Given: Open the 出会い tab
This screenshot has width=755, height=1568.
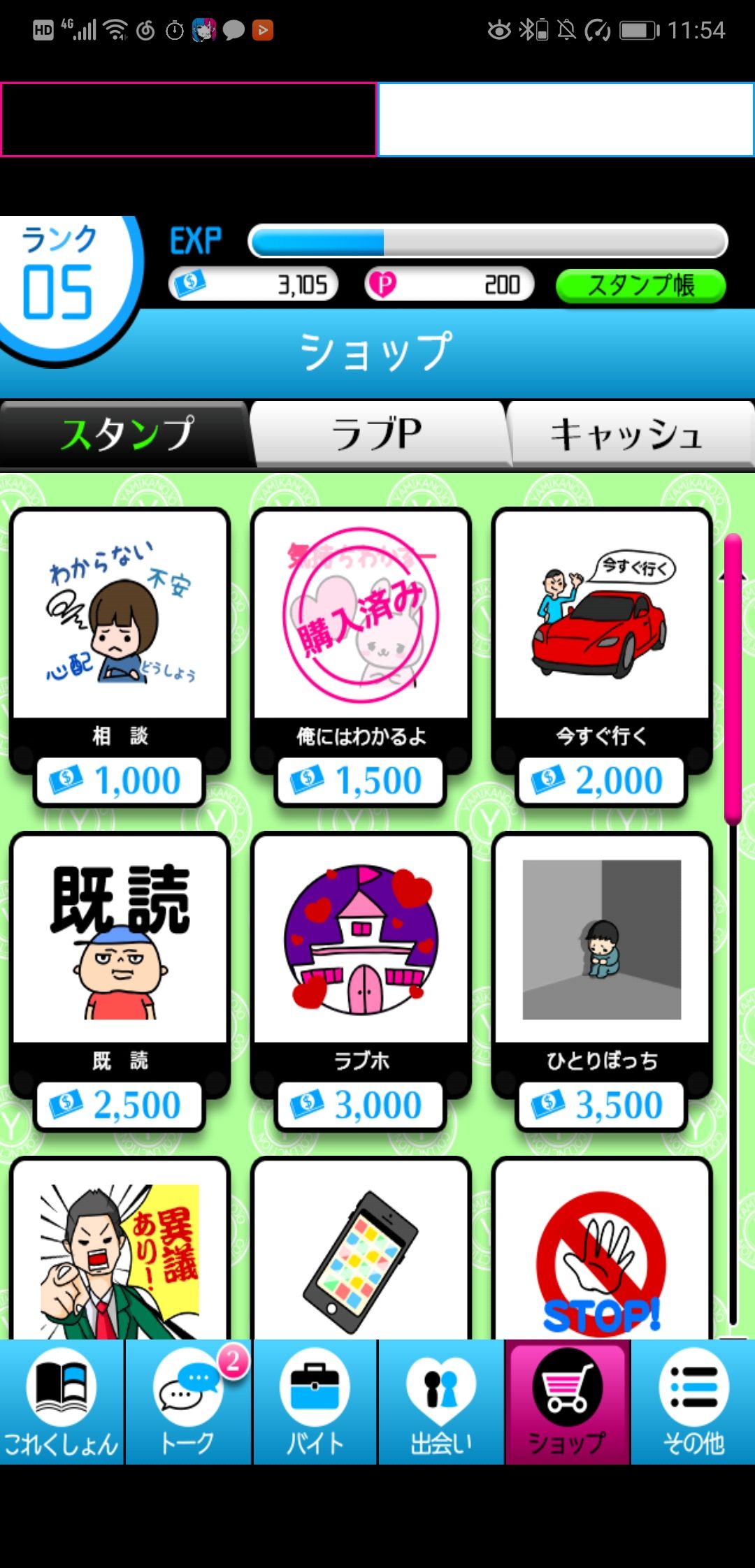Looking at the screenshot, I should [441, 1402].
